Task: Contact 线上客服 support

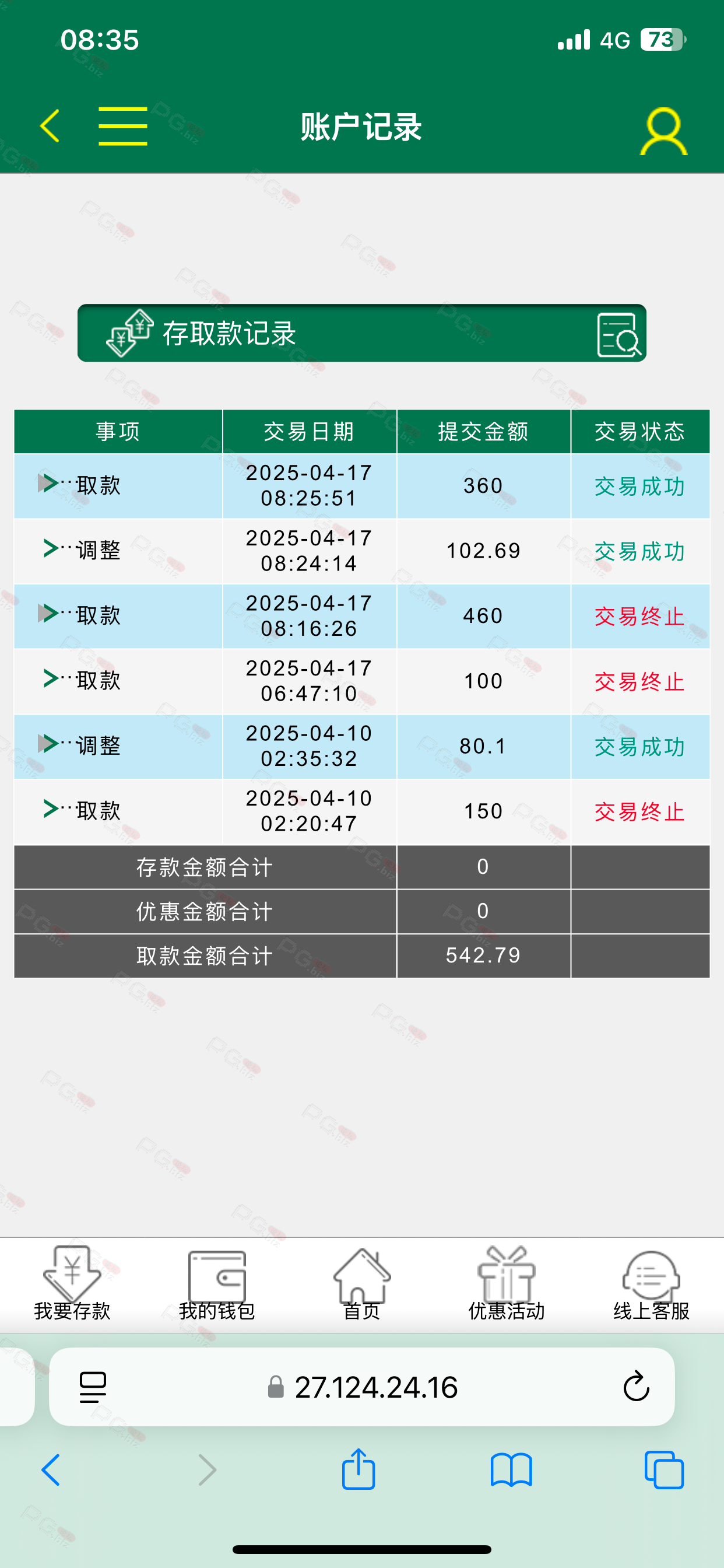Action: (651, 1284)
